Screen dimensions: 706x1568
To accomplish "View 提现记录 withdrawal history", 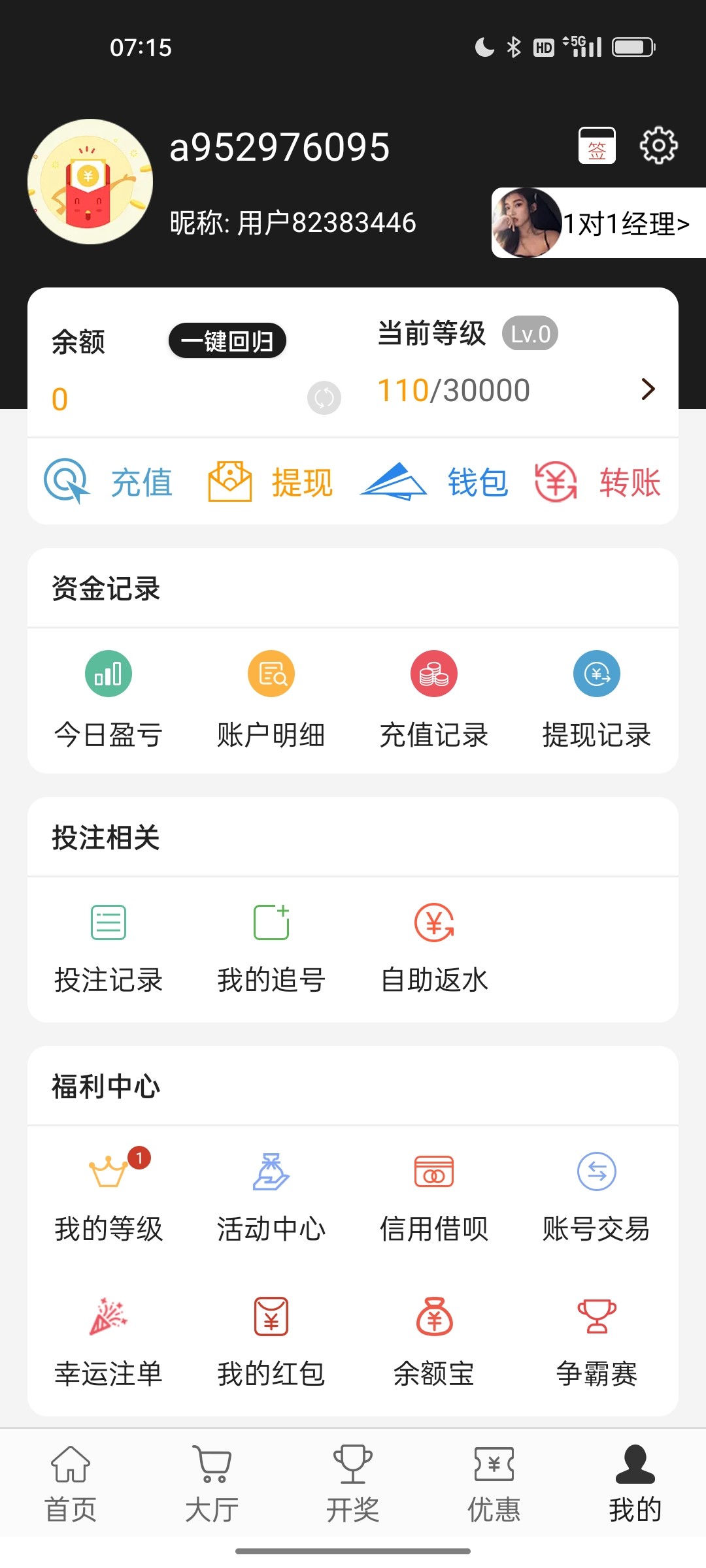I will (597, 698).
